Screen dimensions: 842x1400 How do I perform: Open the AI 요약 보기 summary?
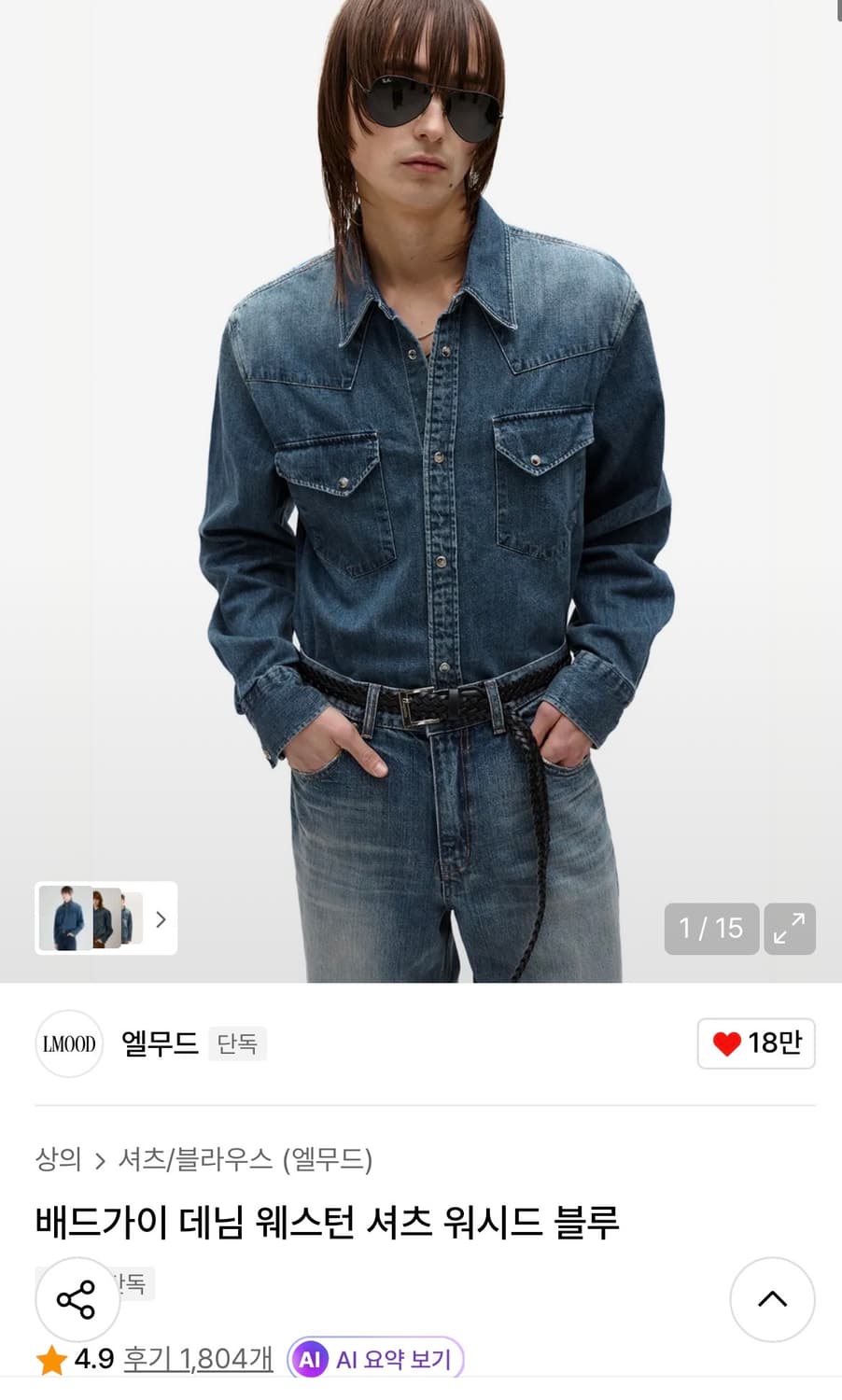392,1359
